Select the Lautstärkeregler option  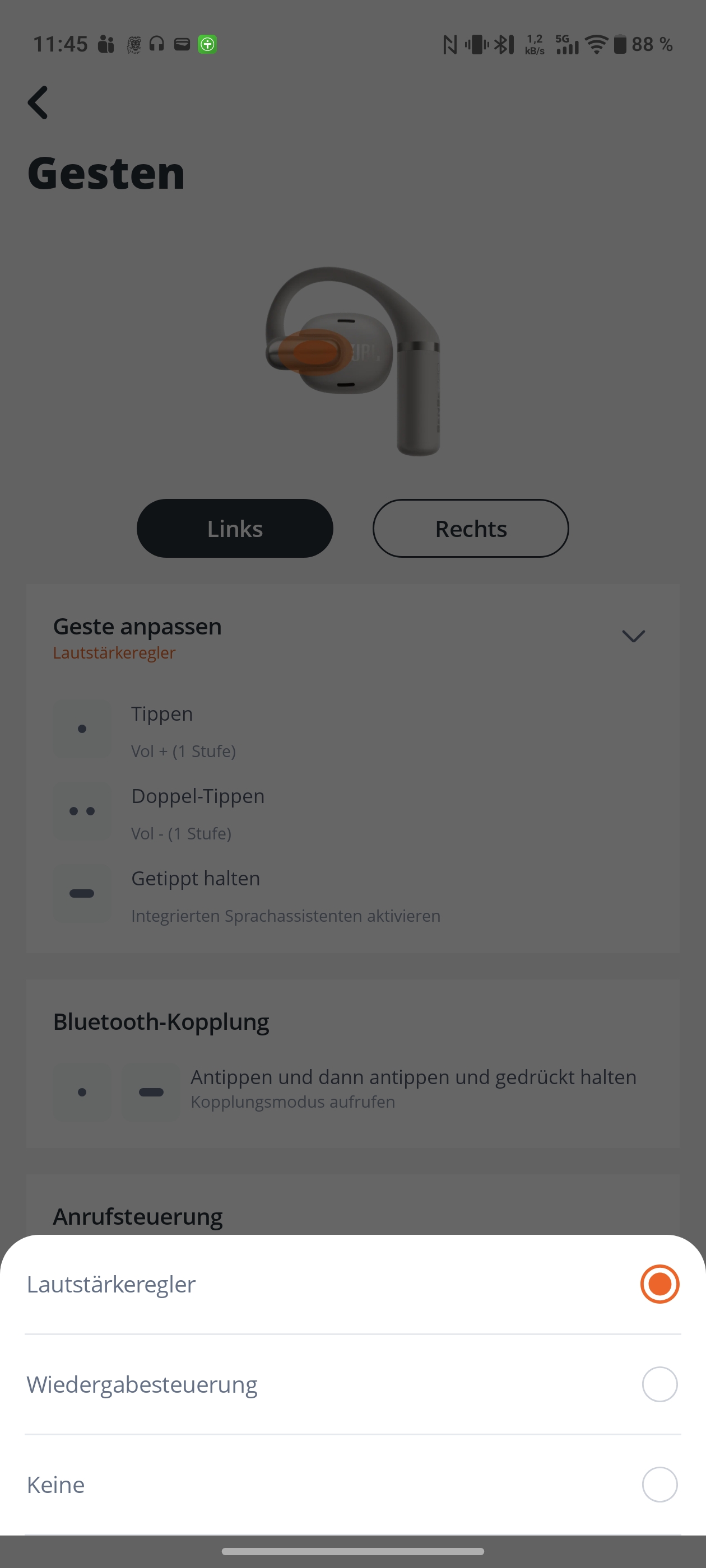tap(659, 1284)
